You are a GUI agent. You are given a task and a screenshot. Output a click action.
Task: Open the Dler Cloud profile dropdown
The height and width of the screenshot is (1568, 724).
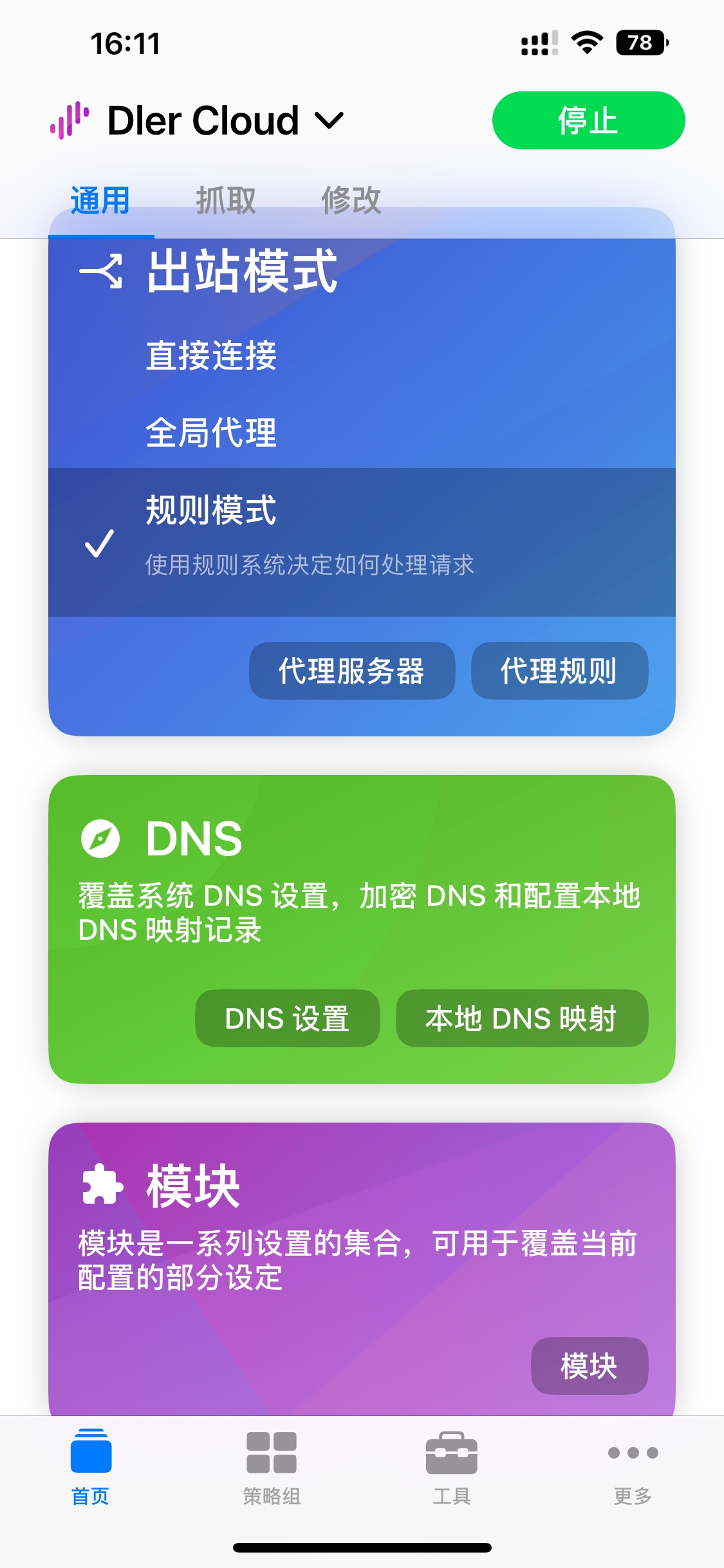[225, 120]
